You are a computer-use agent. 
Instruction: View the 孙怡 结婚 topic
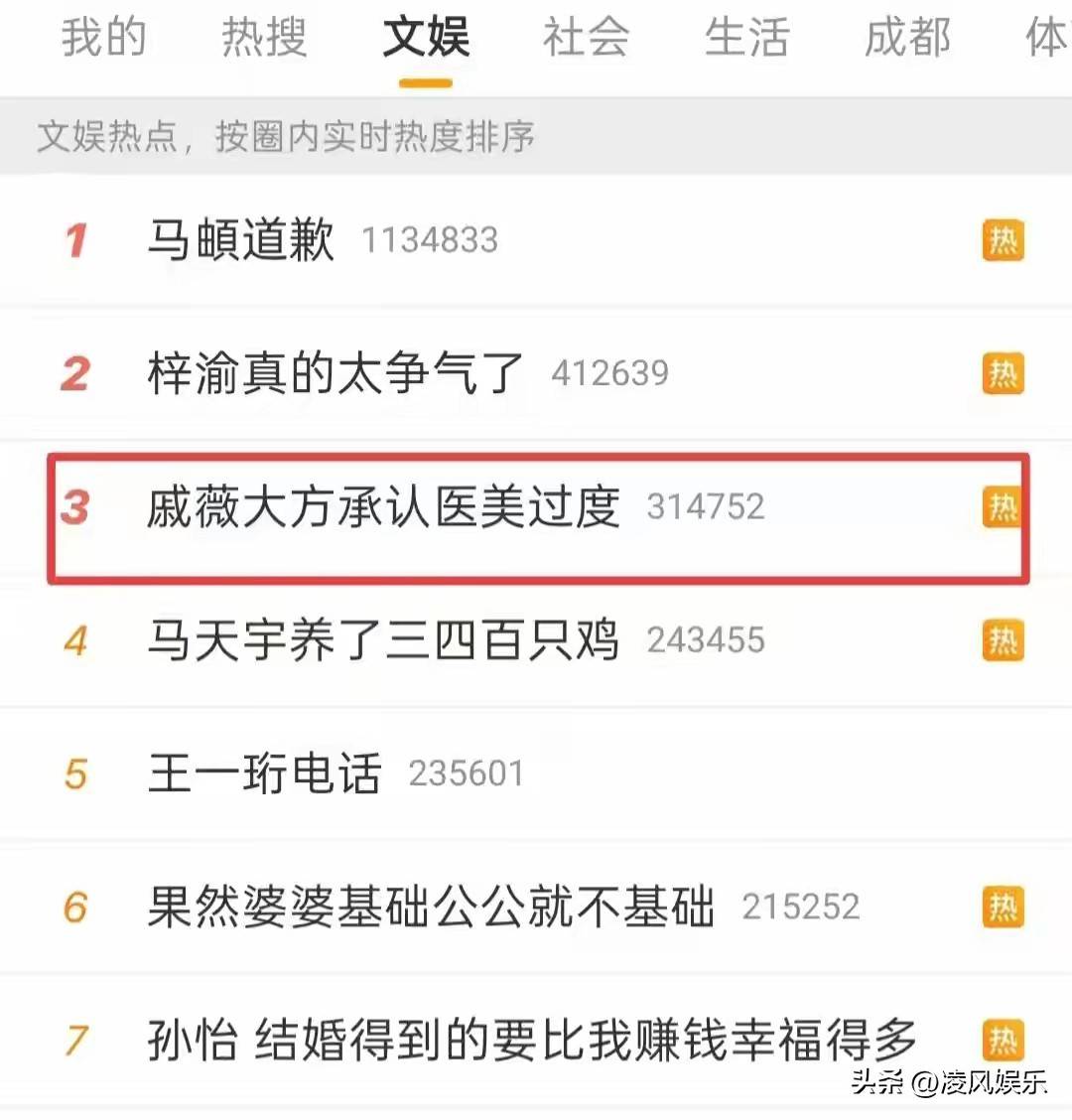tap(532, 1041)
